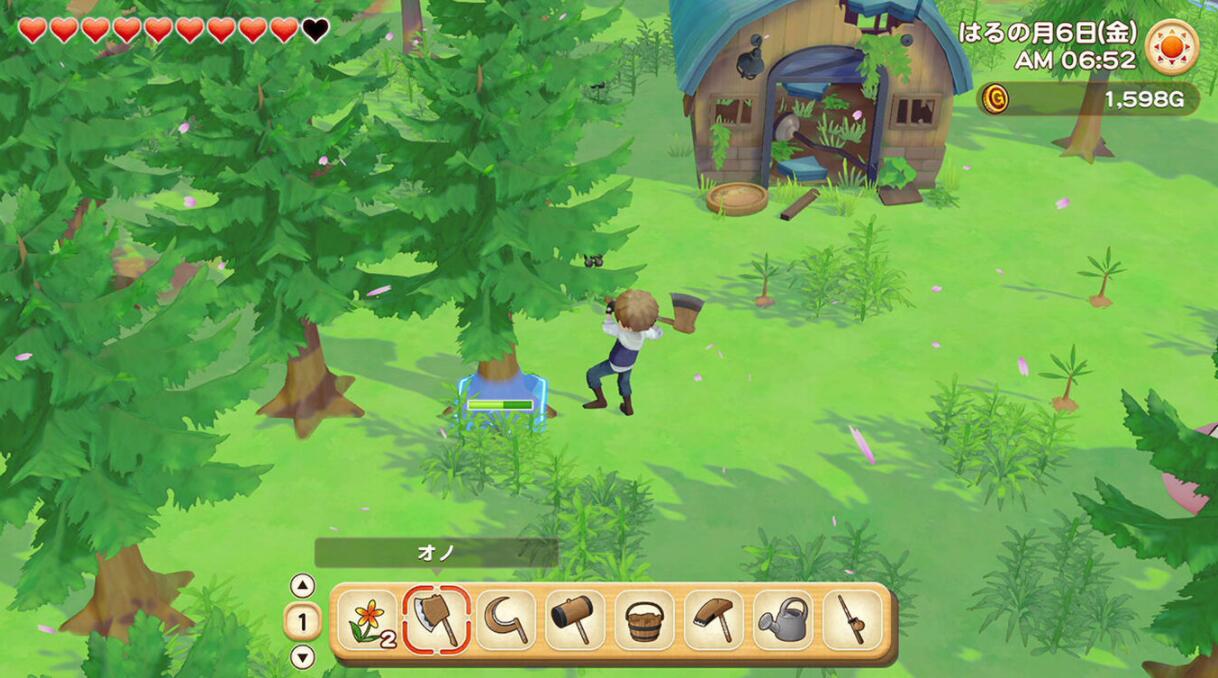Select the sickle tool
The height and width of the screenshot is (678, 1218).
click(x=506, y=620)
